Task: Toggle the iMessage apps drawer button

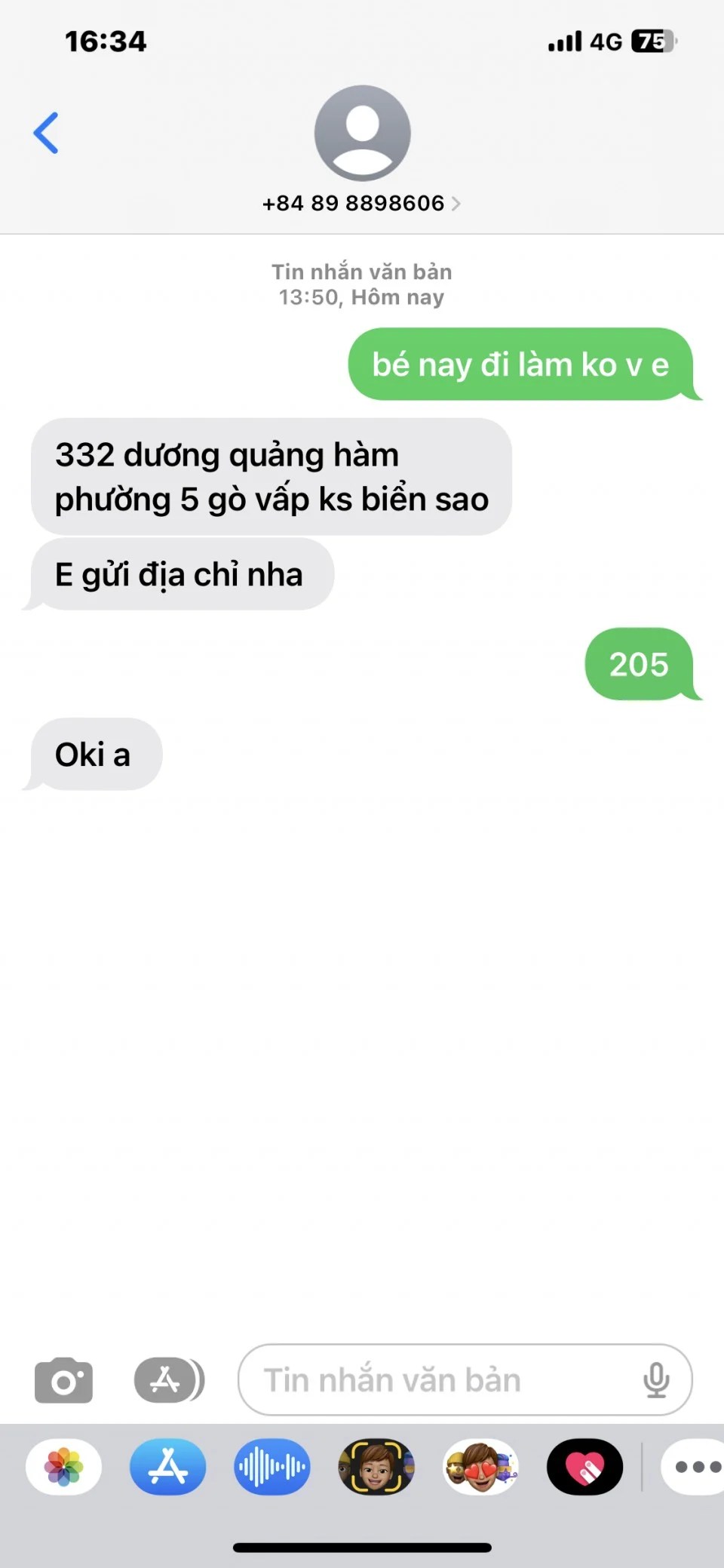Action: coord(168,1380)
